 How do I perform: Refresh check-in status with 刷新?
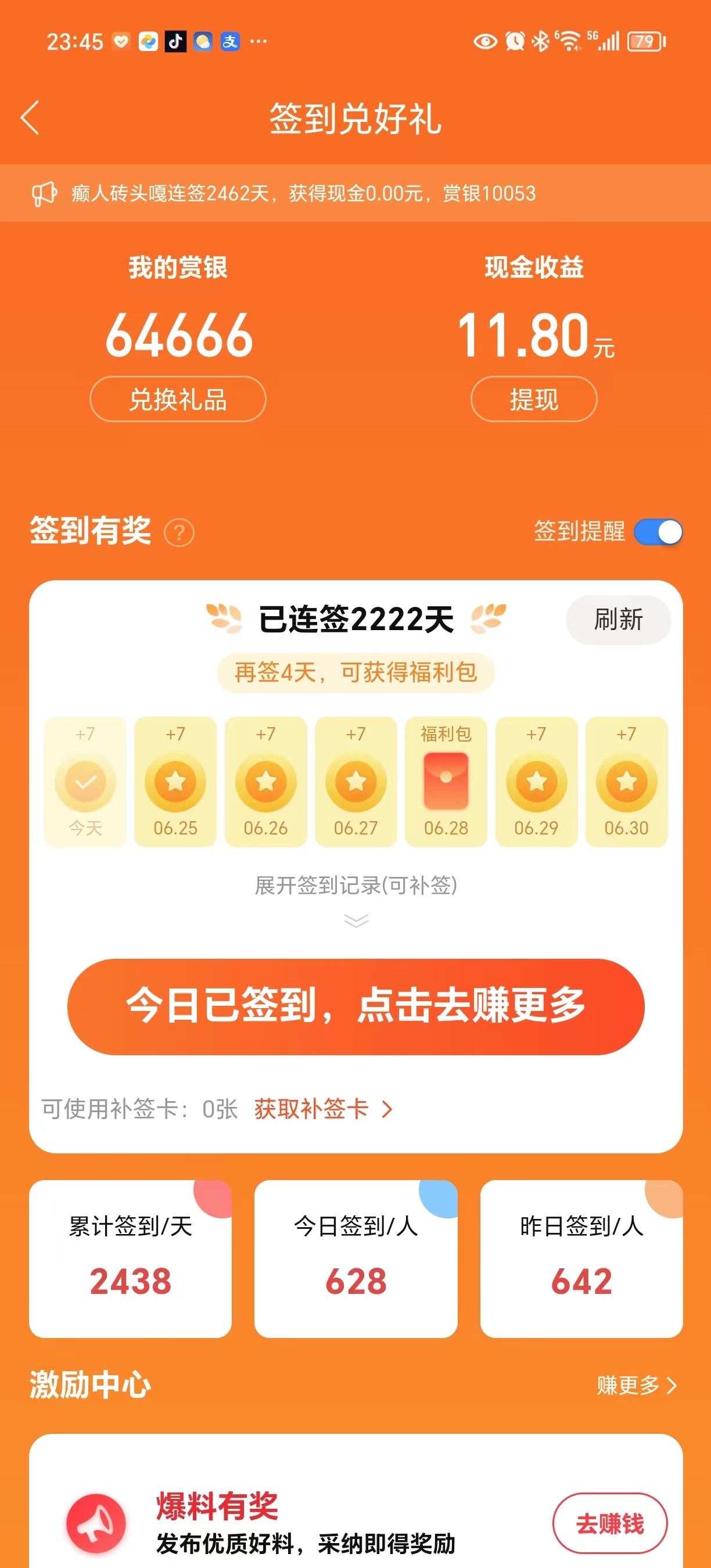coord(619,620)
